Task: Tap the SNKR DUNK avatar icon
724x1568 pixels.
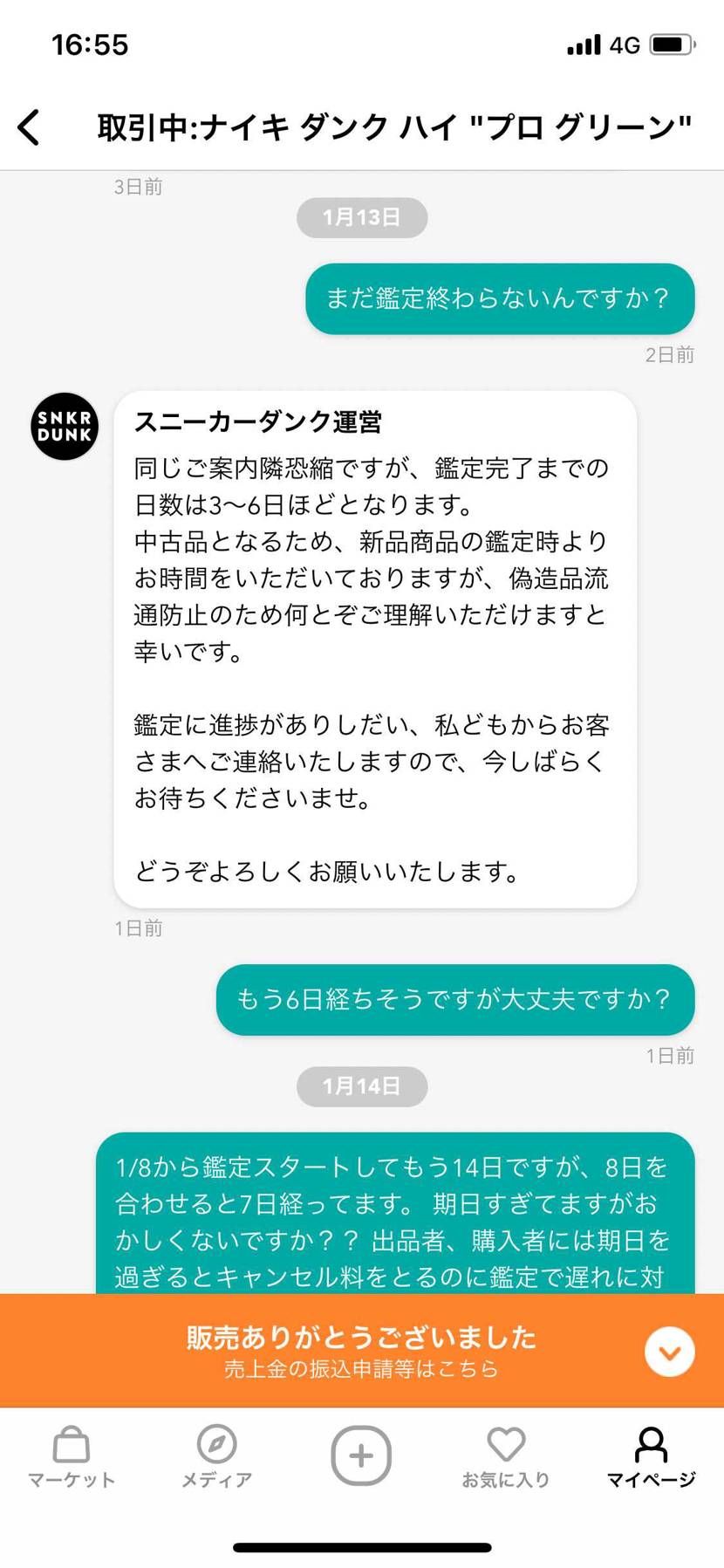Action: pos(64,427)
